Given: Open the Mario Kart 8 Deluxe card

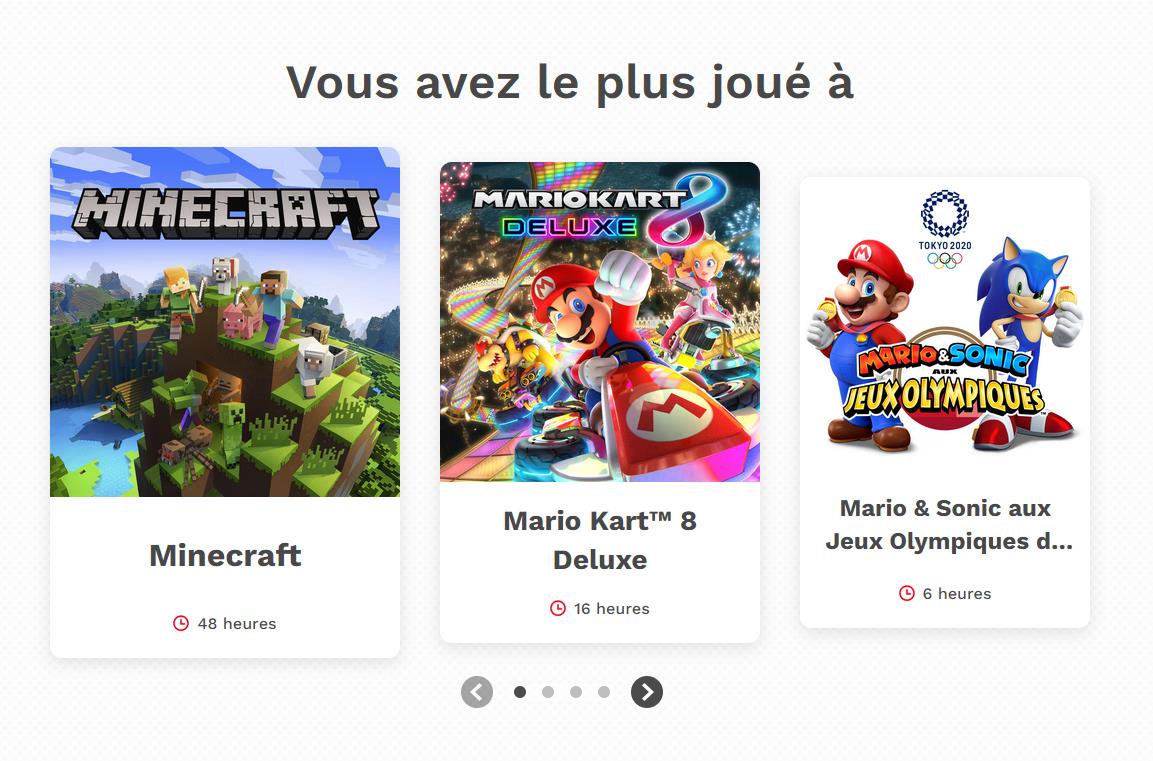Looking at the screenshot, I should tap(600, 400).
